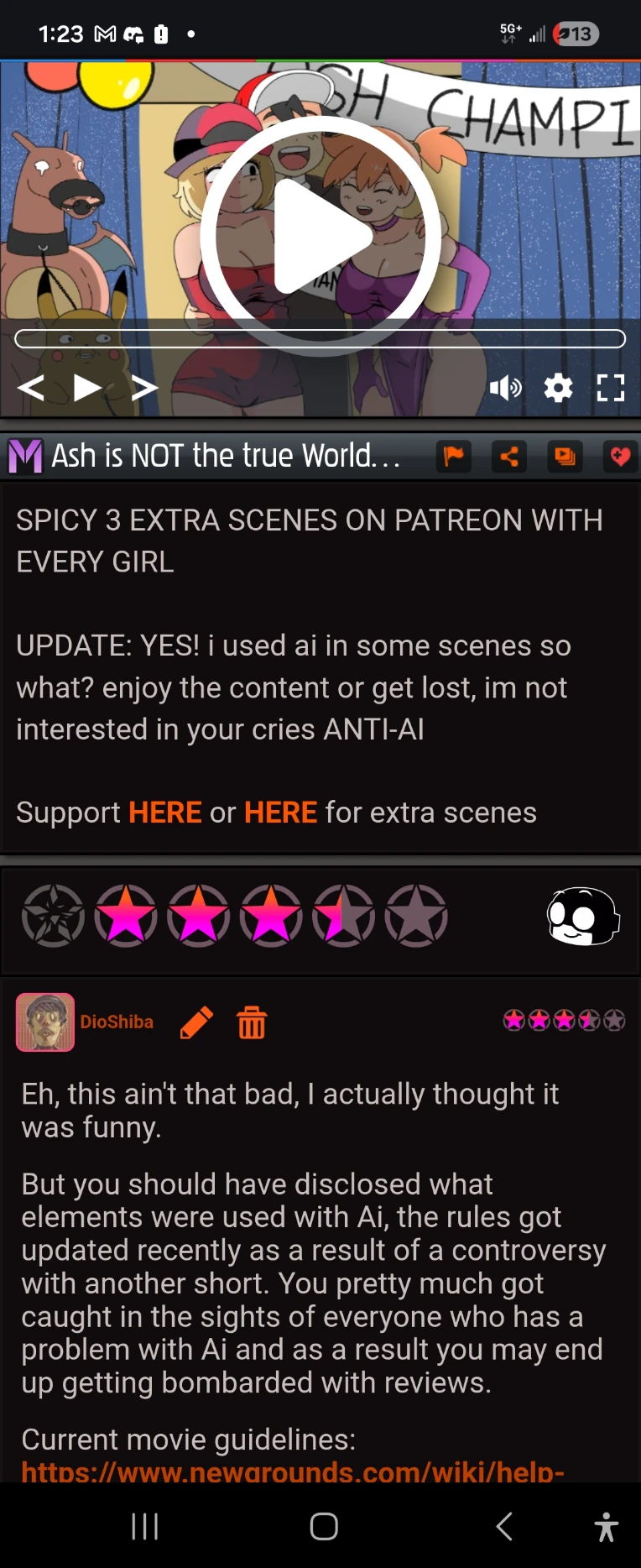Open DioShiba's profile
This screenshot has height=1568, width=641.
(x=117, y=1022)
